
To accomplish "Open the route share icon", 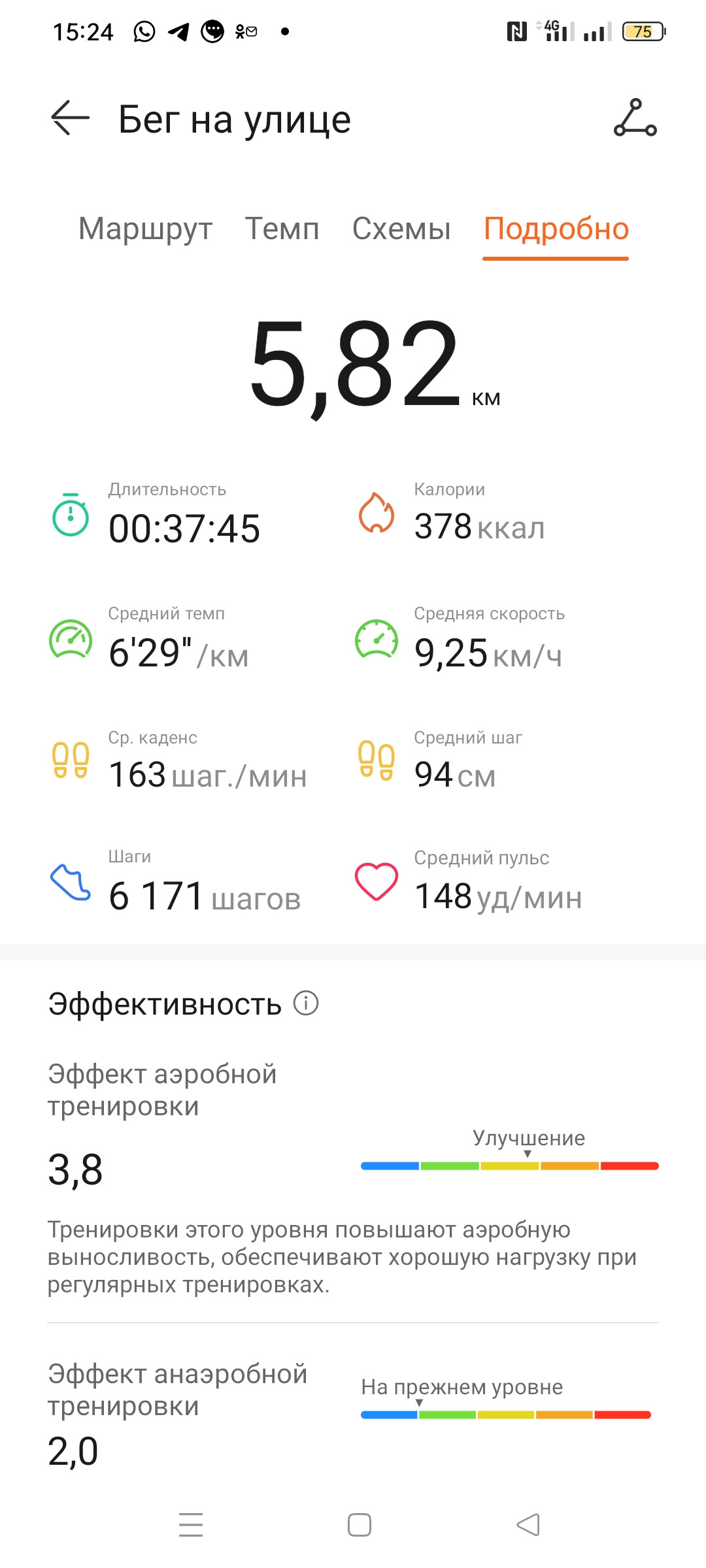I will click(x=635, y=118).
